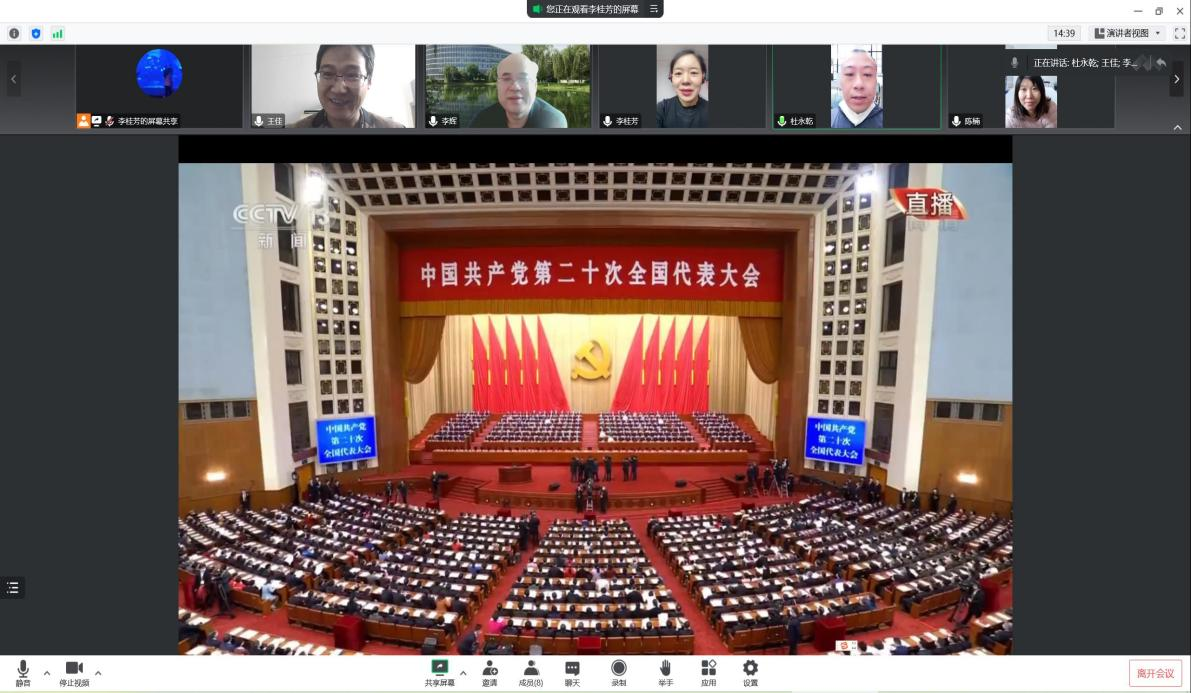The image size is (1191, 693).
Task: Open the speaker view dropdown (演讲者视图)
Action: pyautogui.click(x=1127, y=33)
